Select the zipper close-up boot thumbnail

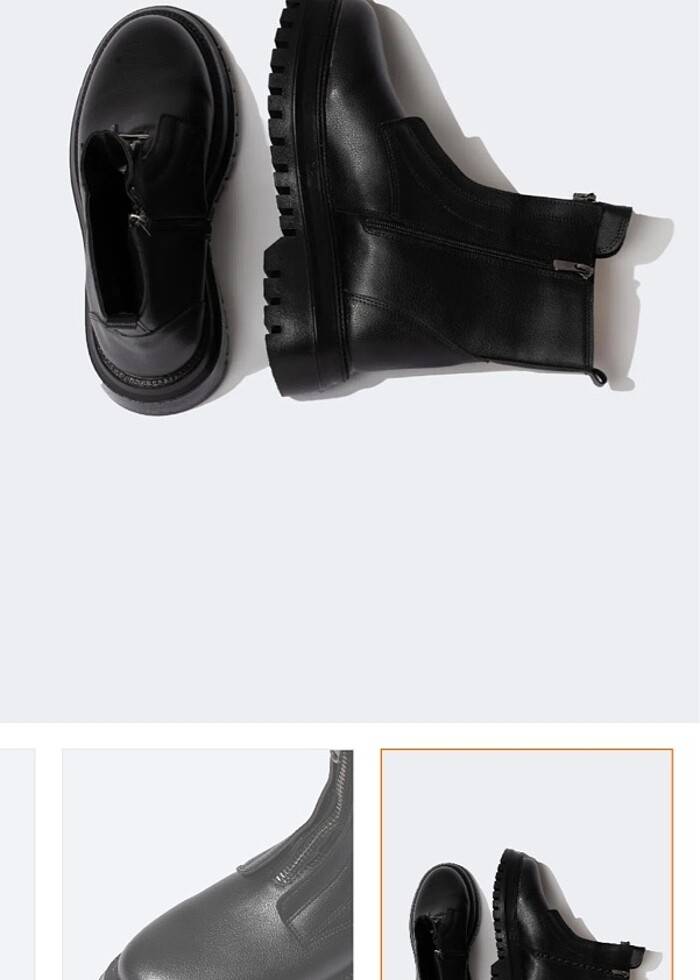[x=208, y=864]
